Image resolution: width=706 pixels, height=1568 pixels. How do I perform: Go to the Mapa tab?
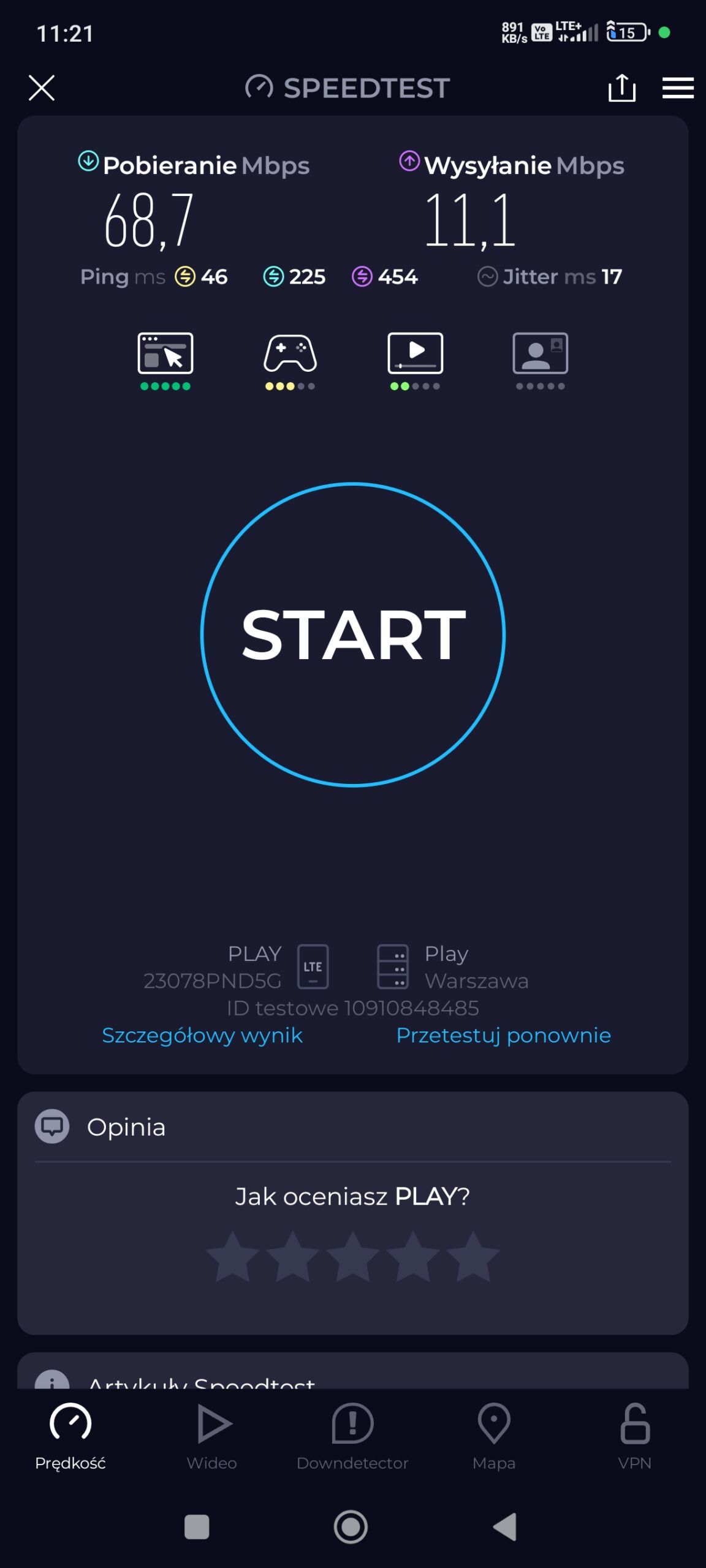494,1436
